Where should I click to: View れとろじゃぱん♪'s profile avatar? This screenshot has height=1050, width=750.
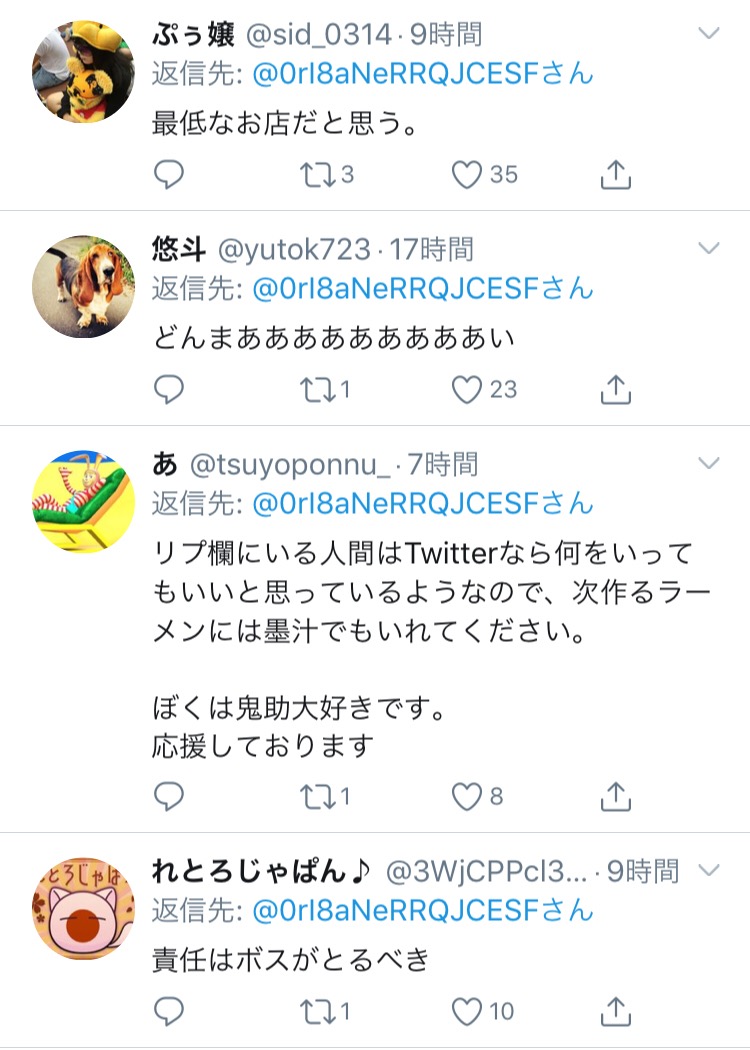pyautogui.click(x=84, y=907)
